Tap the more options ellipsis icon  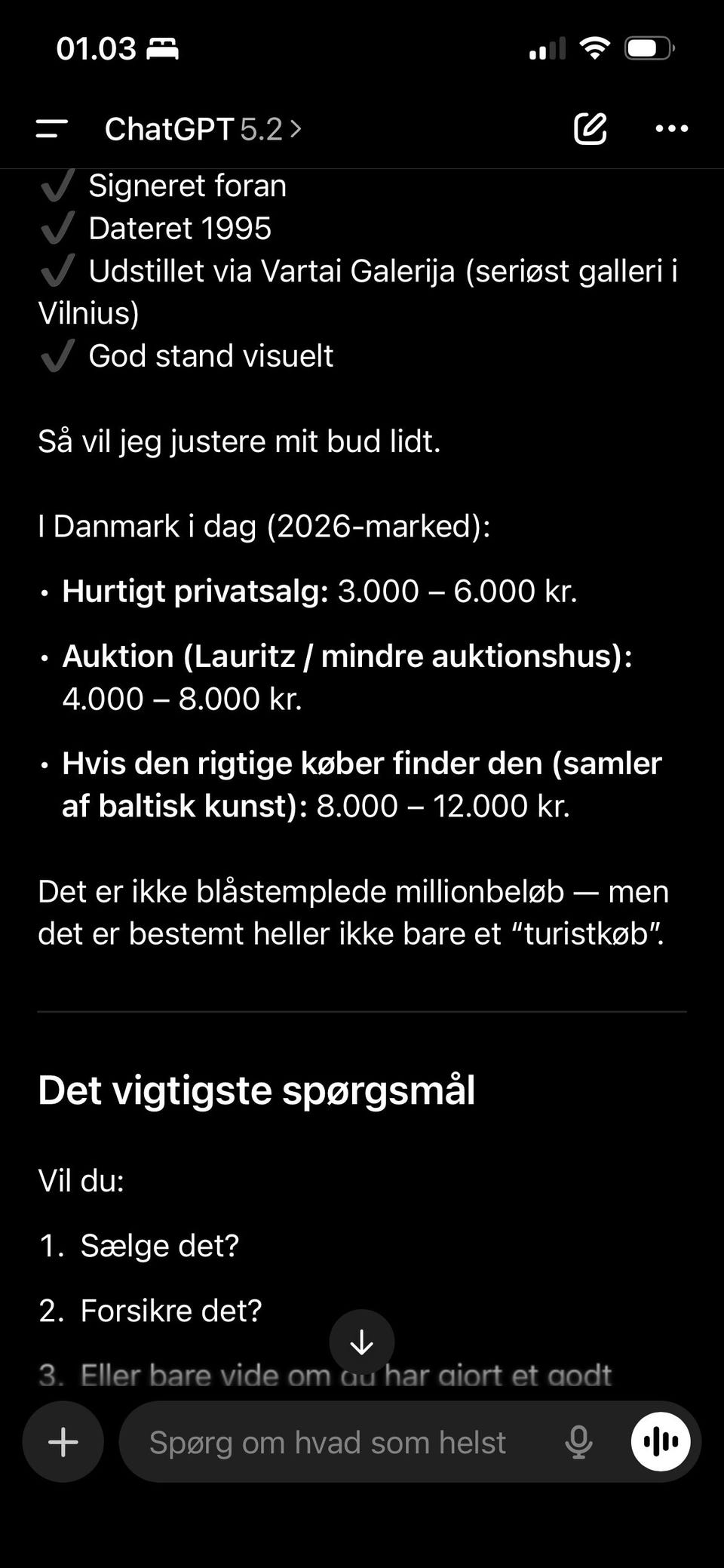pyautogui.click(x=670, y=128)
